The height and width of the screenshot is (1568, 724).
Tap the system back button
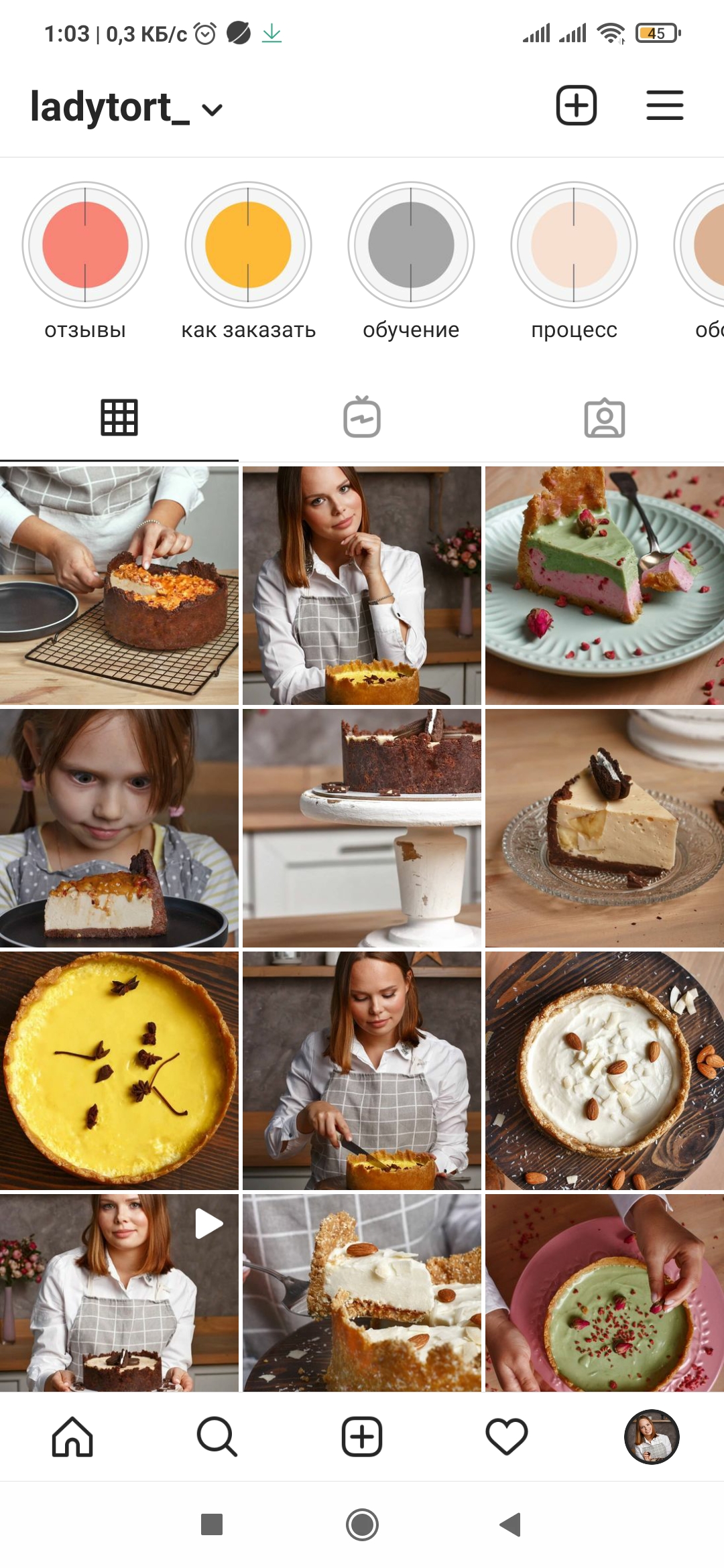[511, 1524]
